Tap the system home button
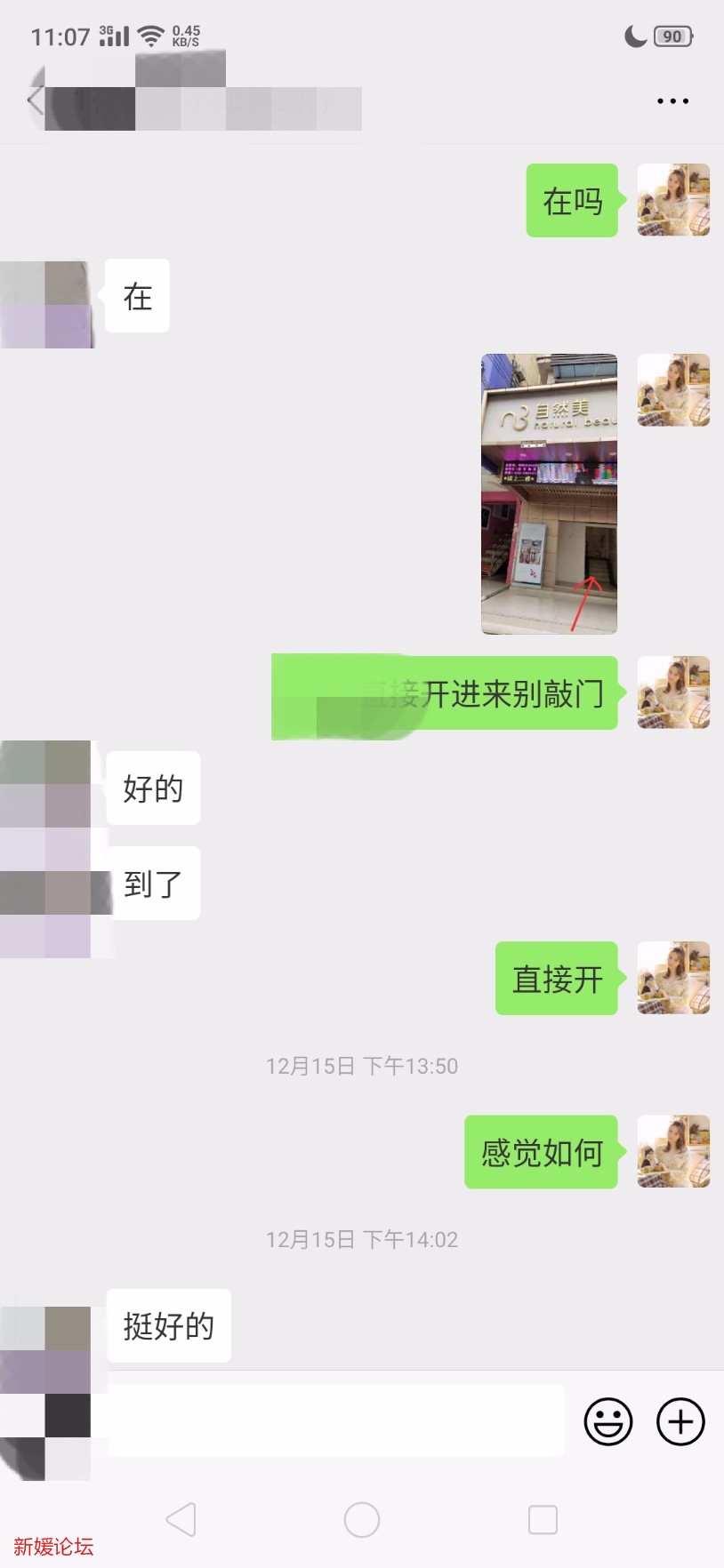Screen dimensions: 724x1568 (362, 1519)
